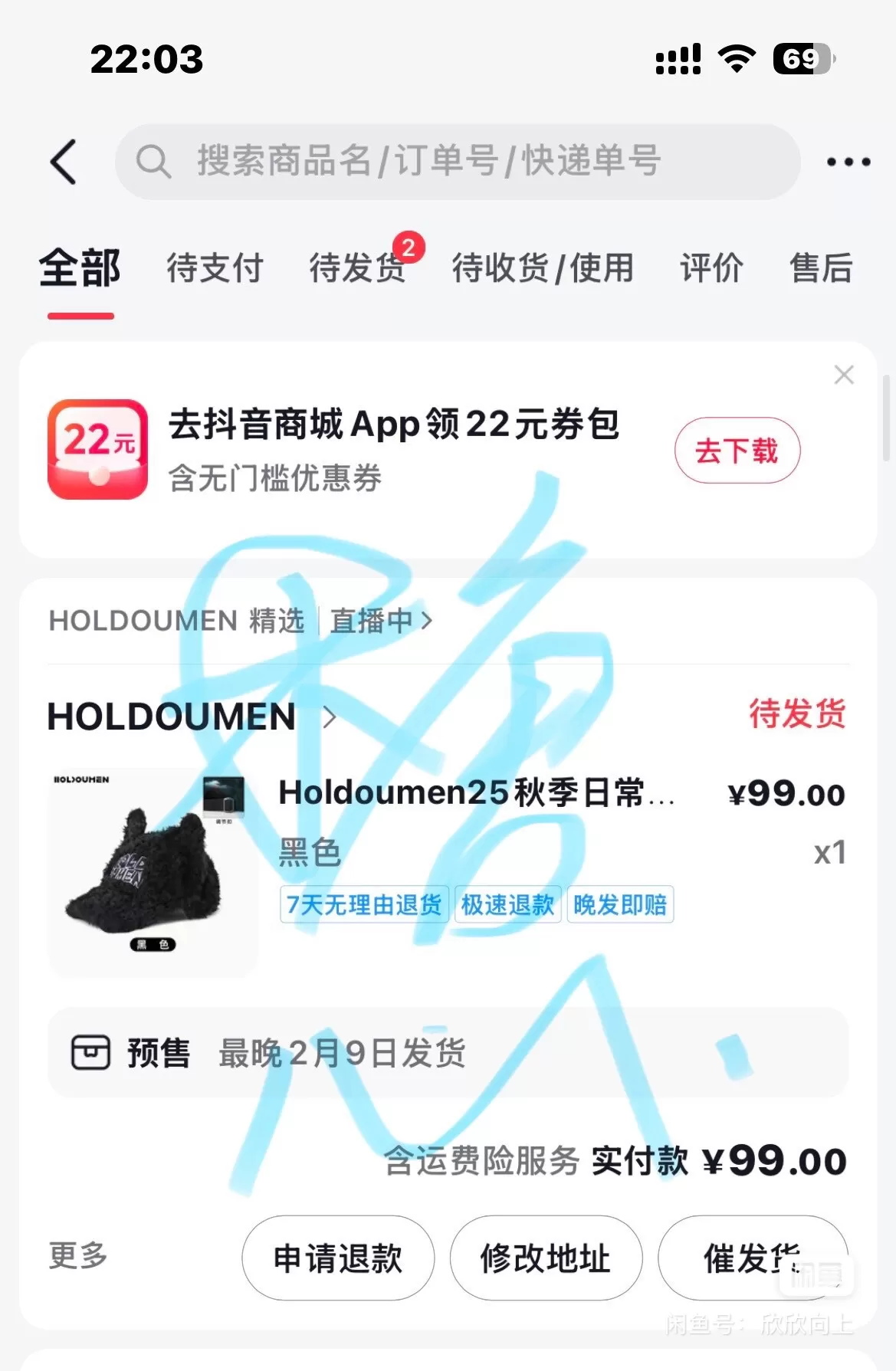
Task: Expand the 更多 order options
Action: pos(78,1255)
